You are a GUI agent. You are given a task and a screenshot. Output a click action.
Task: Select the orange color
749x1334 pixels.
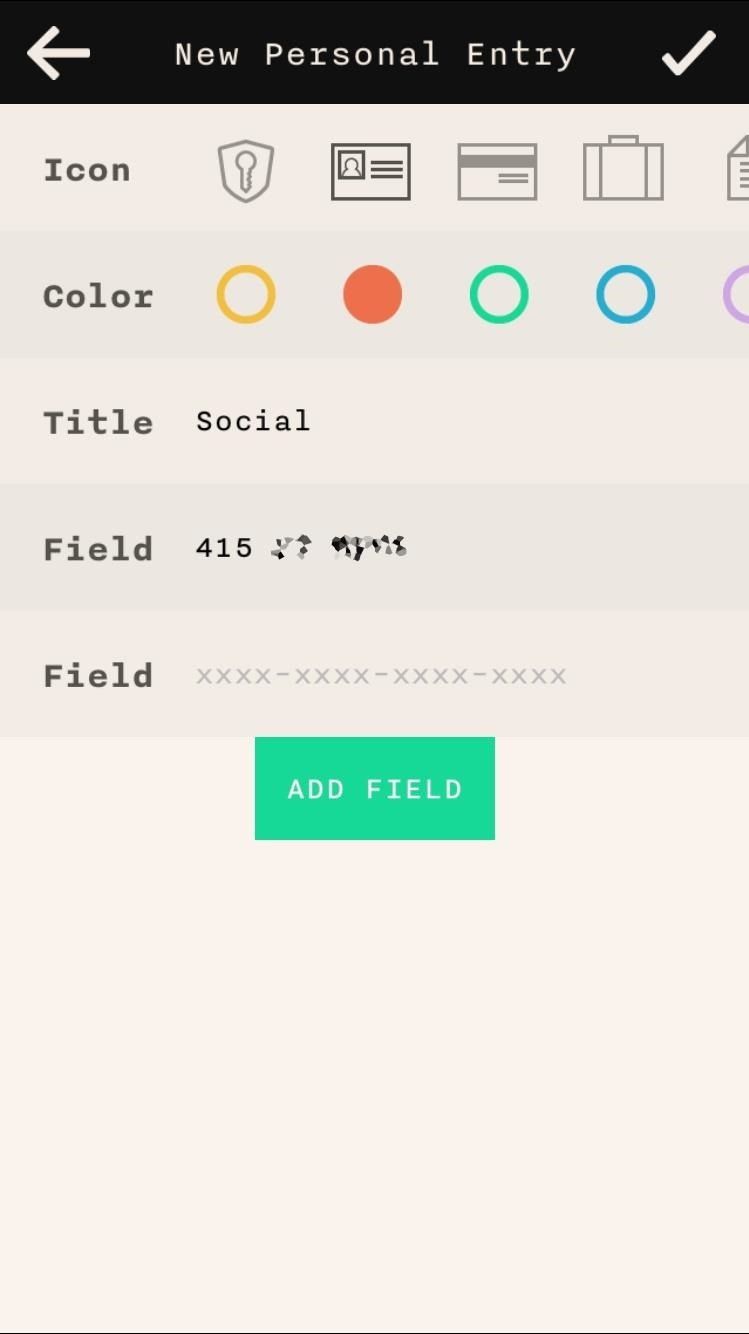click(x=372, y=295)
